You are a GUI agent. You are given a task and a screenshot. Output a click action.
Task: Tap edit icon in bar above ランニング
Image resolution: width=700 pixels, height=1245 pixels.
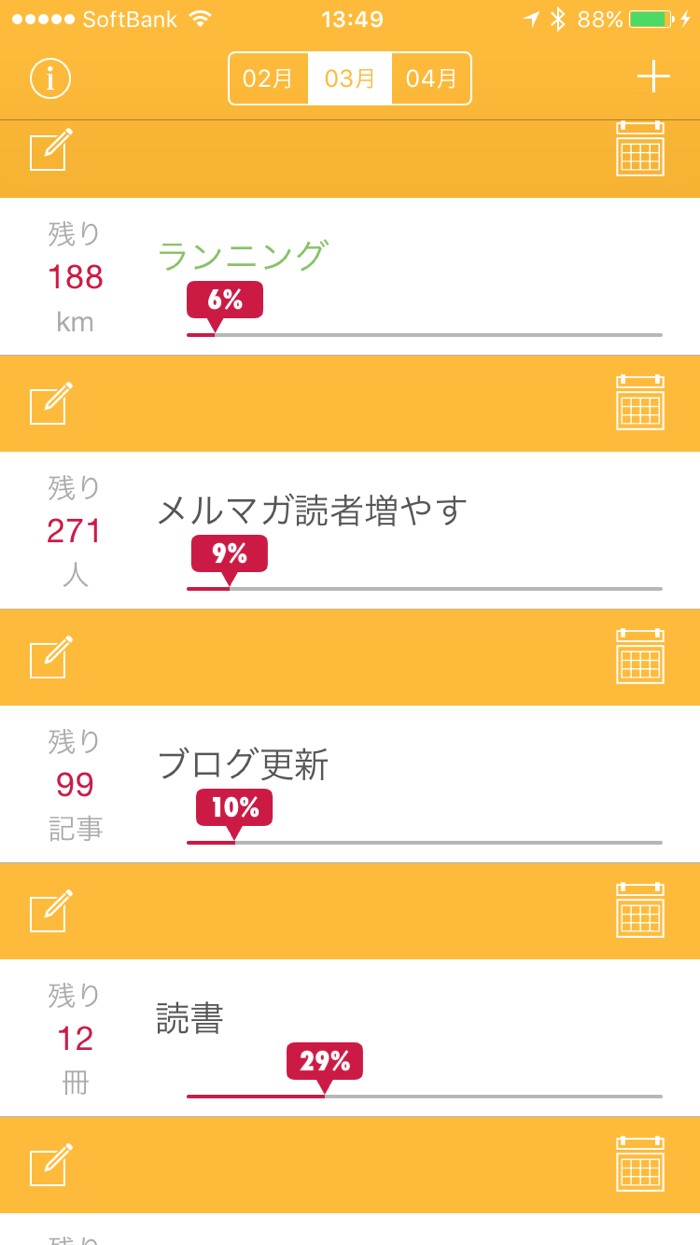[x=50, y=151]
